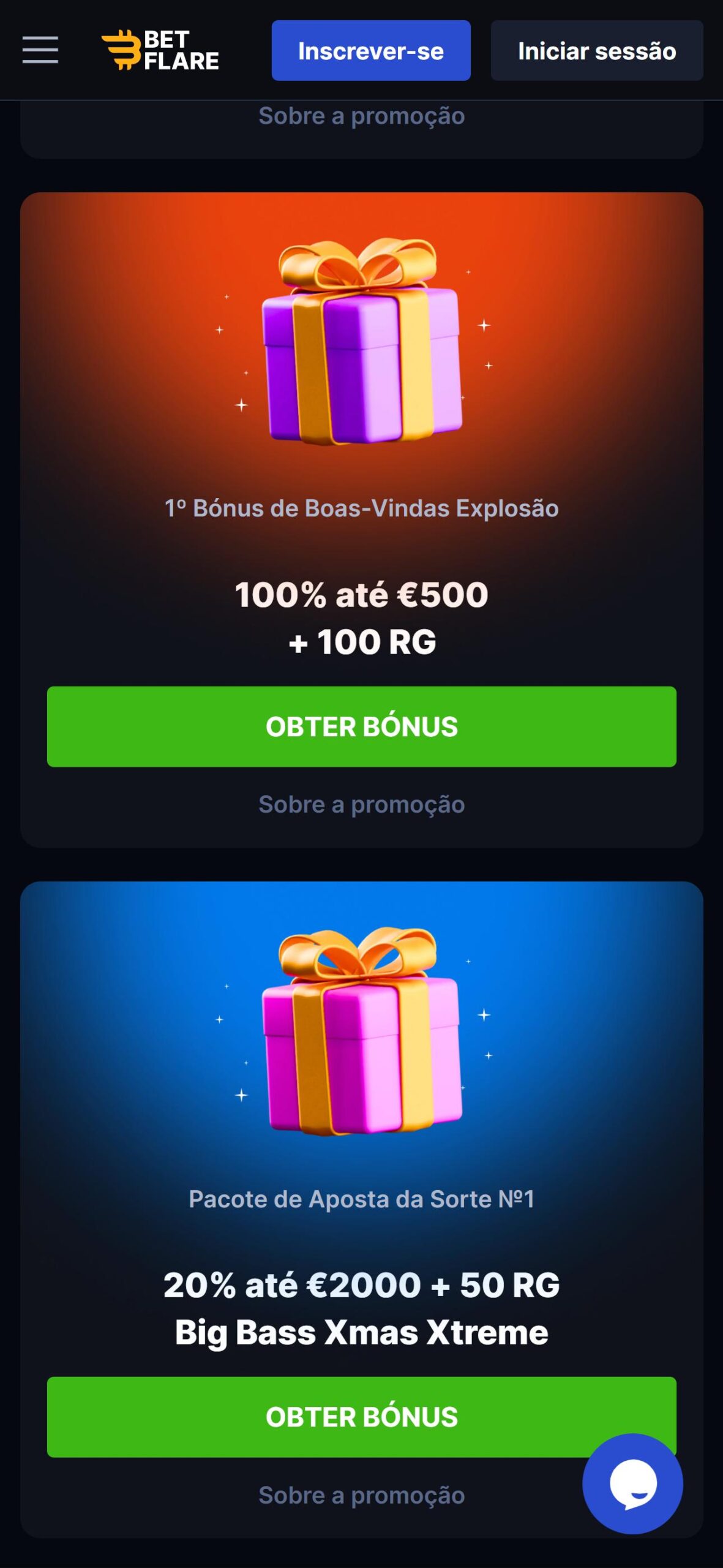Open the live chat bubble
The image size is (723, 1568).
coord(632,1483)
